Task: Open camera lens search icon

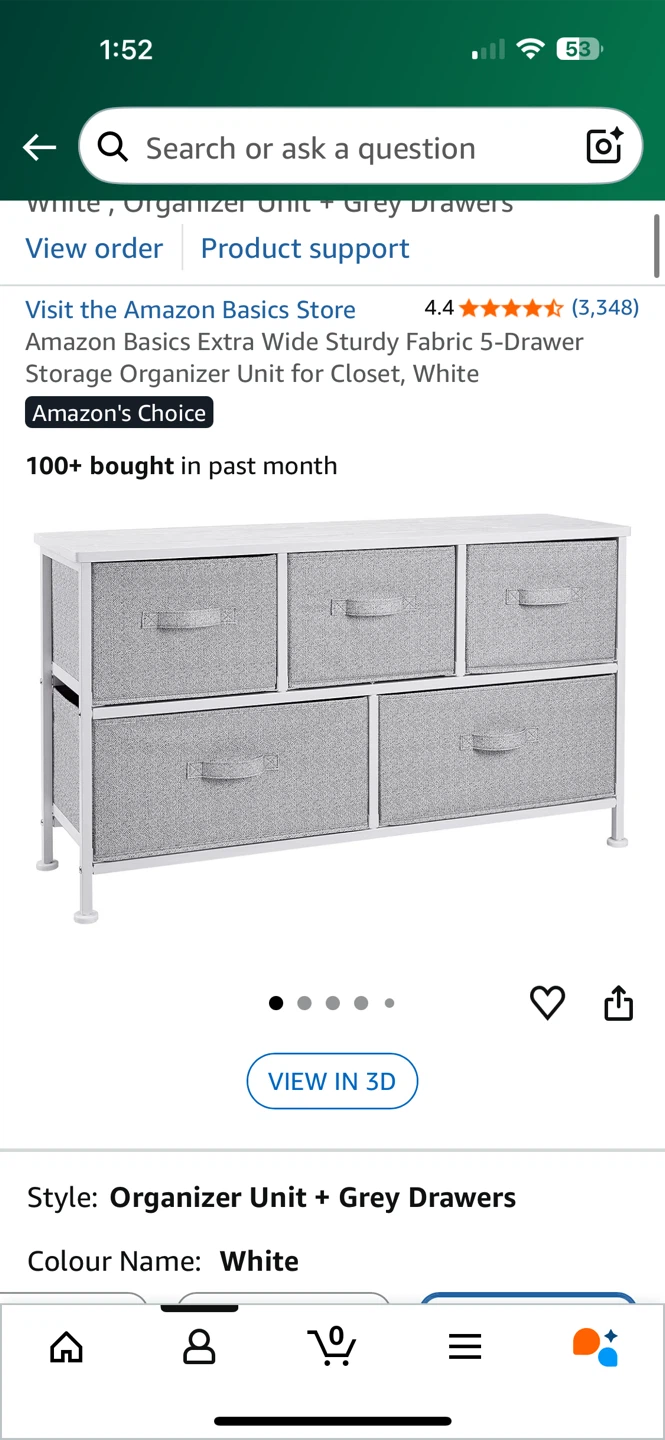Action: click(604, 147)
